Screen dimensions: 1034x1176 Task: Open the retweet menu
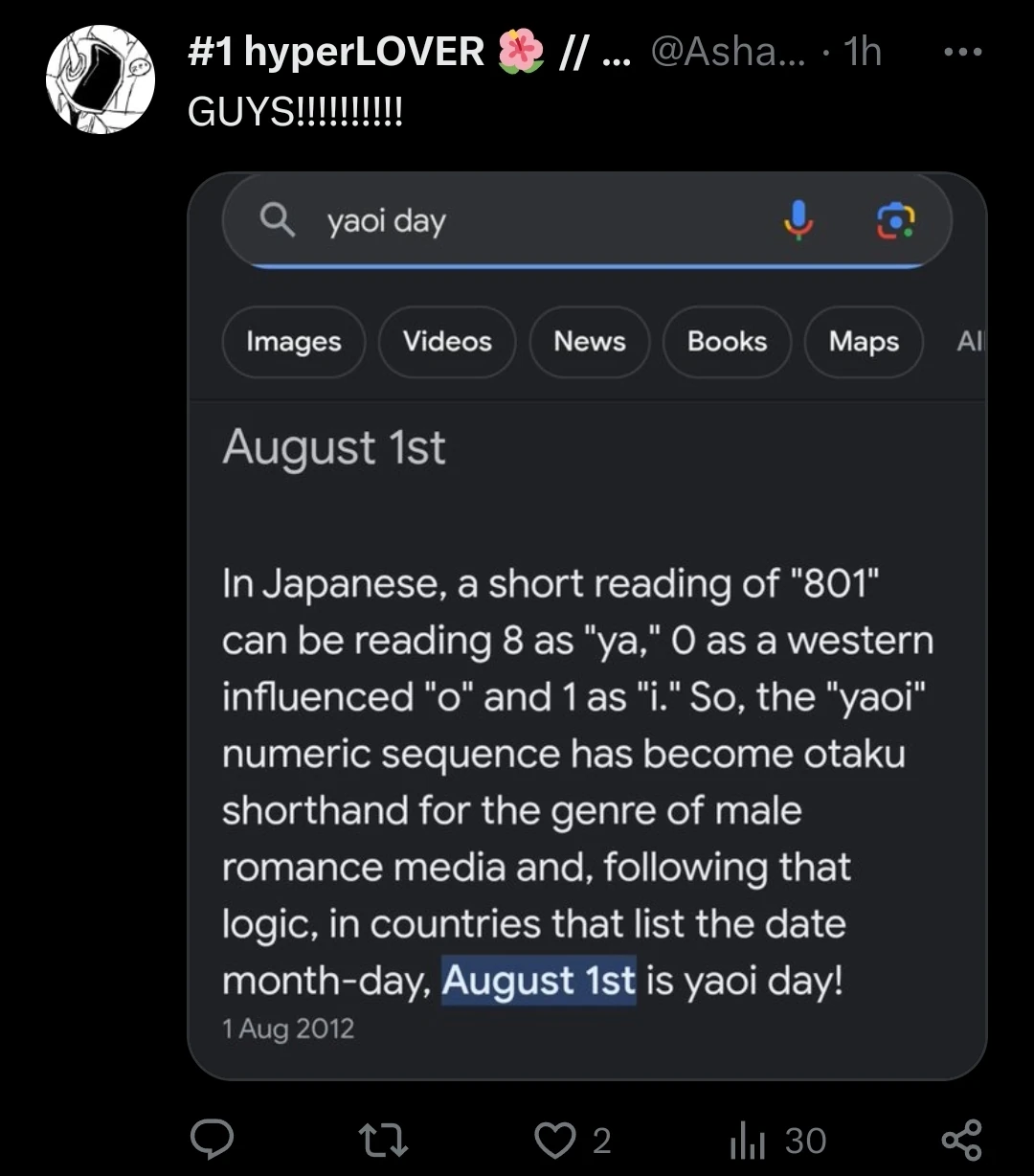382,1139
